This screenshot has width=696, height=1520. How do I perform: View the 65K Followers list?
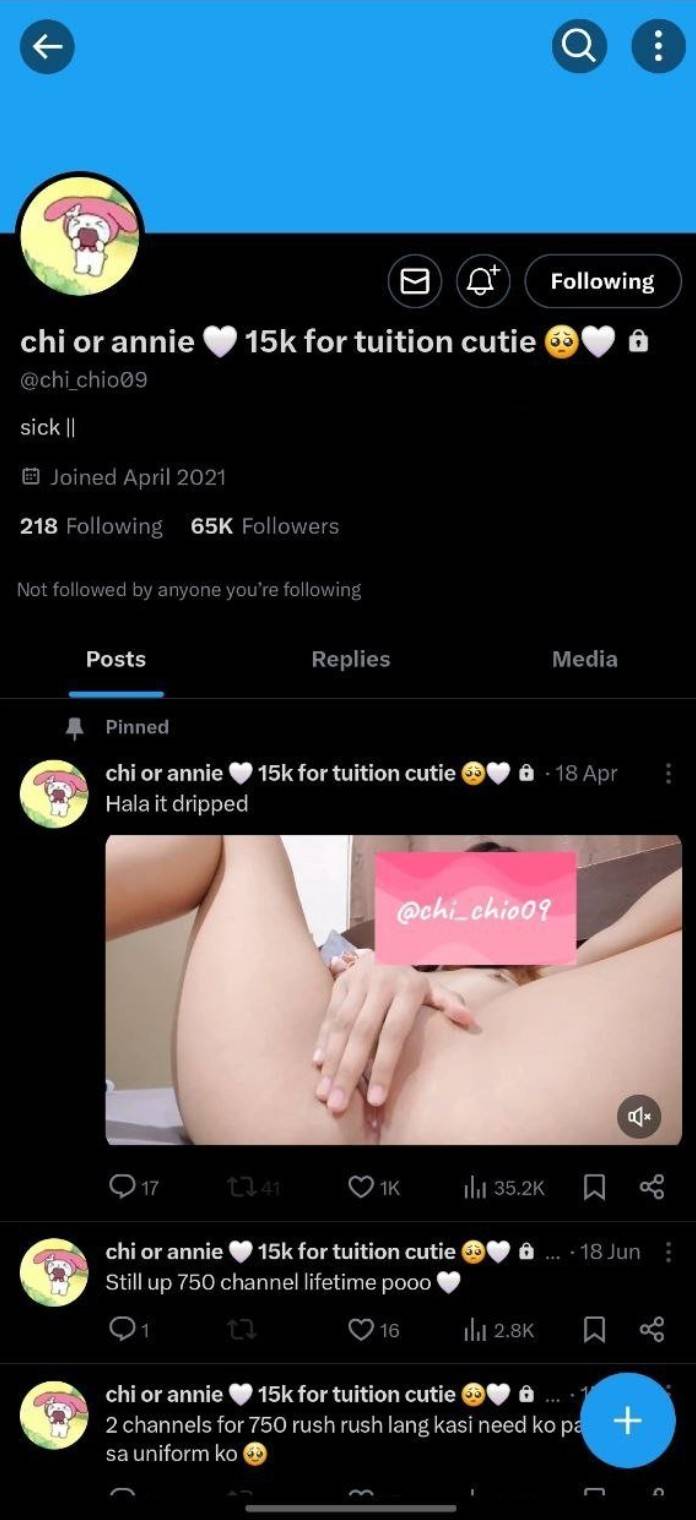264,526
